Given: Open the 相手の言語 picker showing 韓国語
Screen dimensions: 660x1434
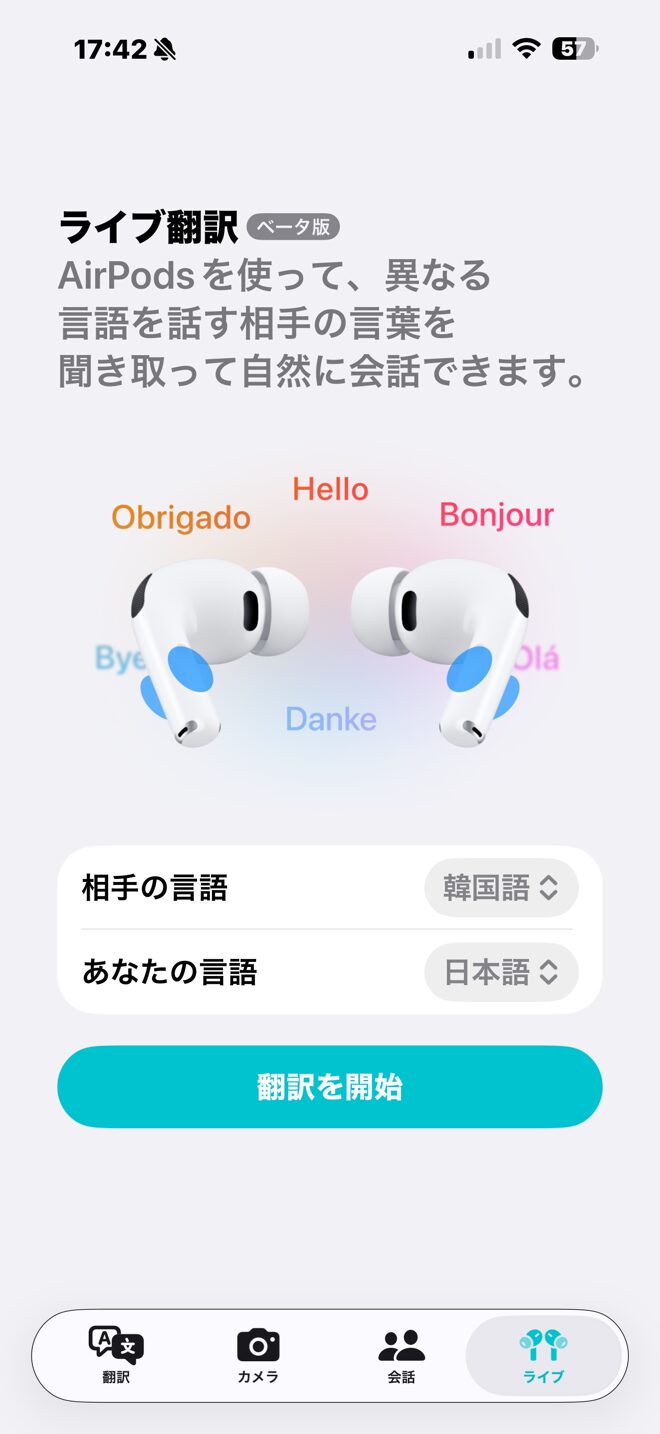Looking at the screenshot, I should [501, 888].
